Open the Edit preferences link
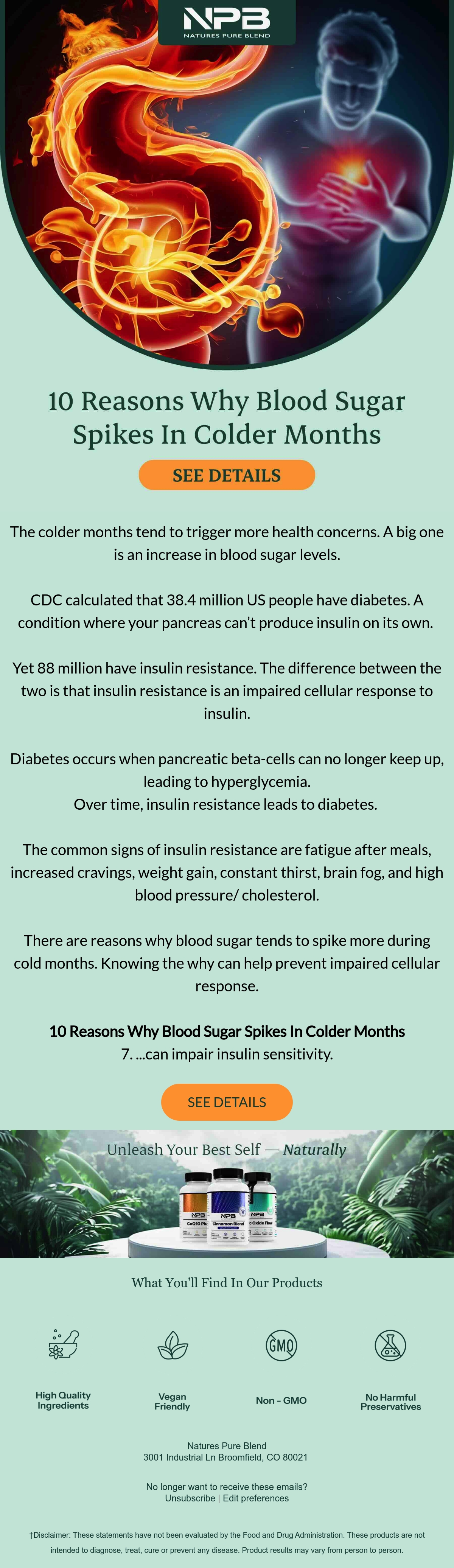This screenshot has height=1568, width=454. pyautogui.click(x=256, y=1498)
